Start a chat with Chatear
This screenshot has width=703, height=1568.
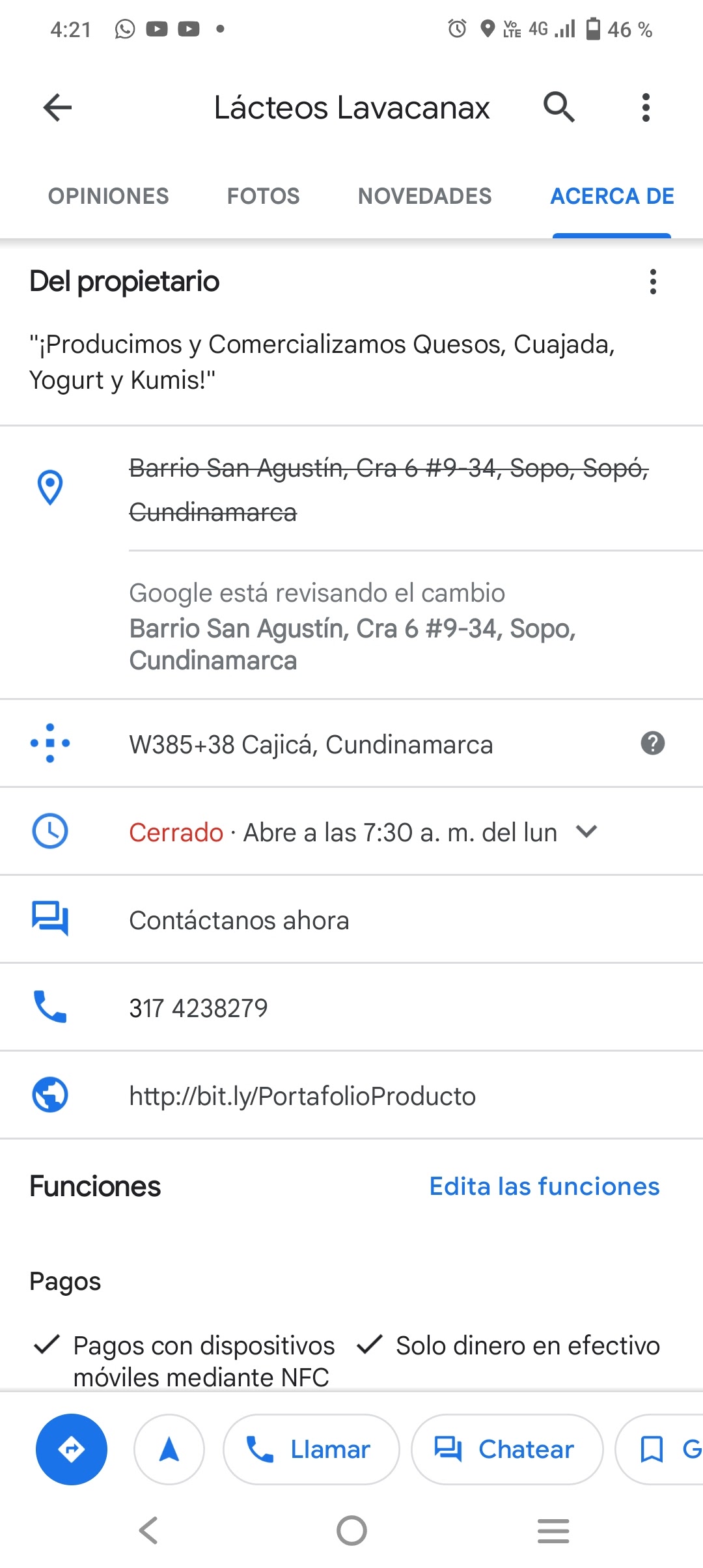click(x=506, y=1449)
